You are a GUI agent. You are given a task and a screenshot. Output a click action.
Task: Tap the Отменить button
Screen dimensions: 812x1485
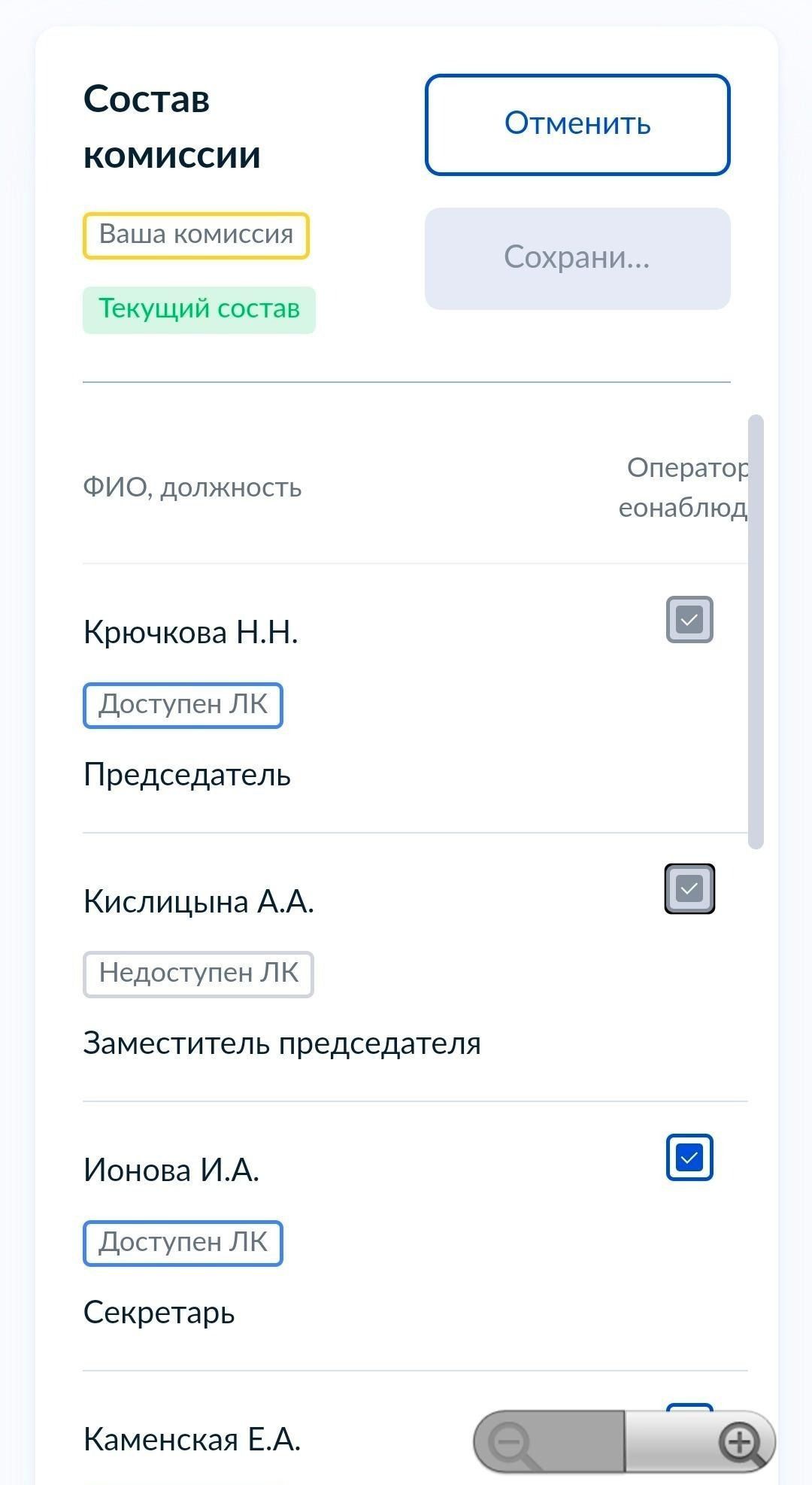(577, 125)
